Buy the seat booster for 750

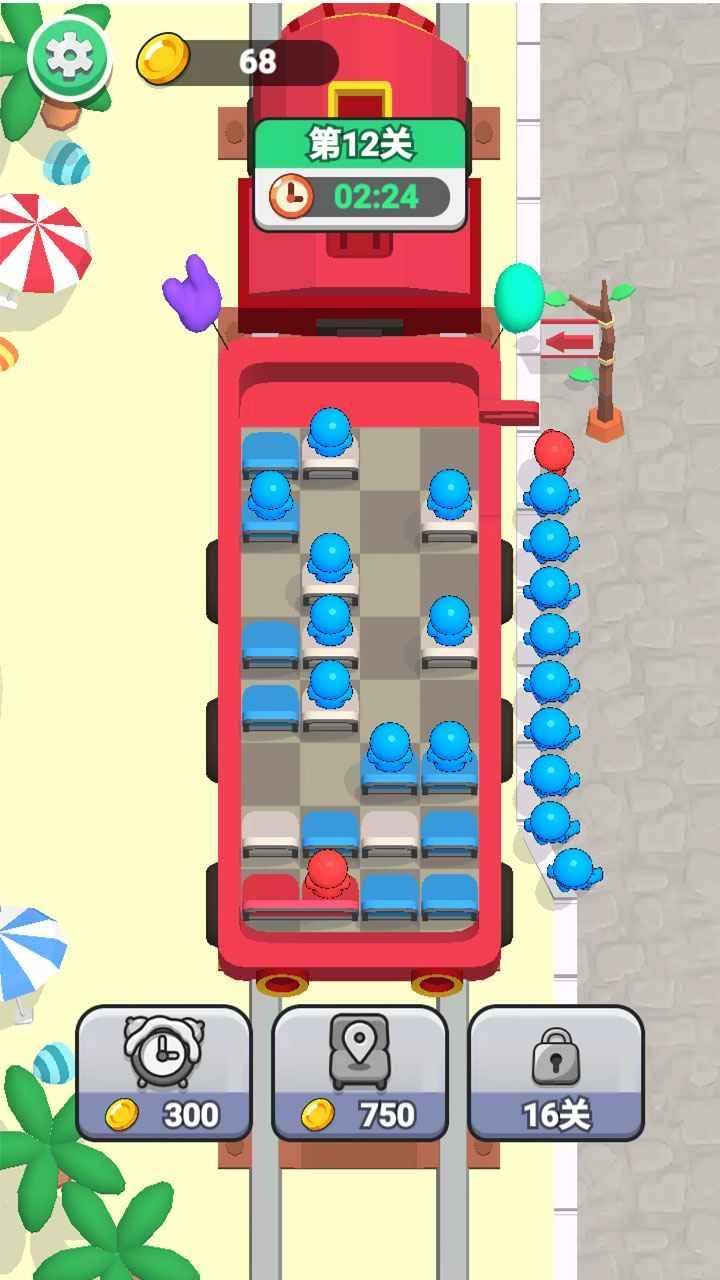[359, 1073]
